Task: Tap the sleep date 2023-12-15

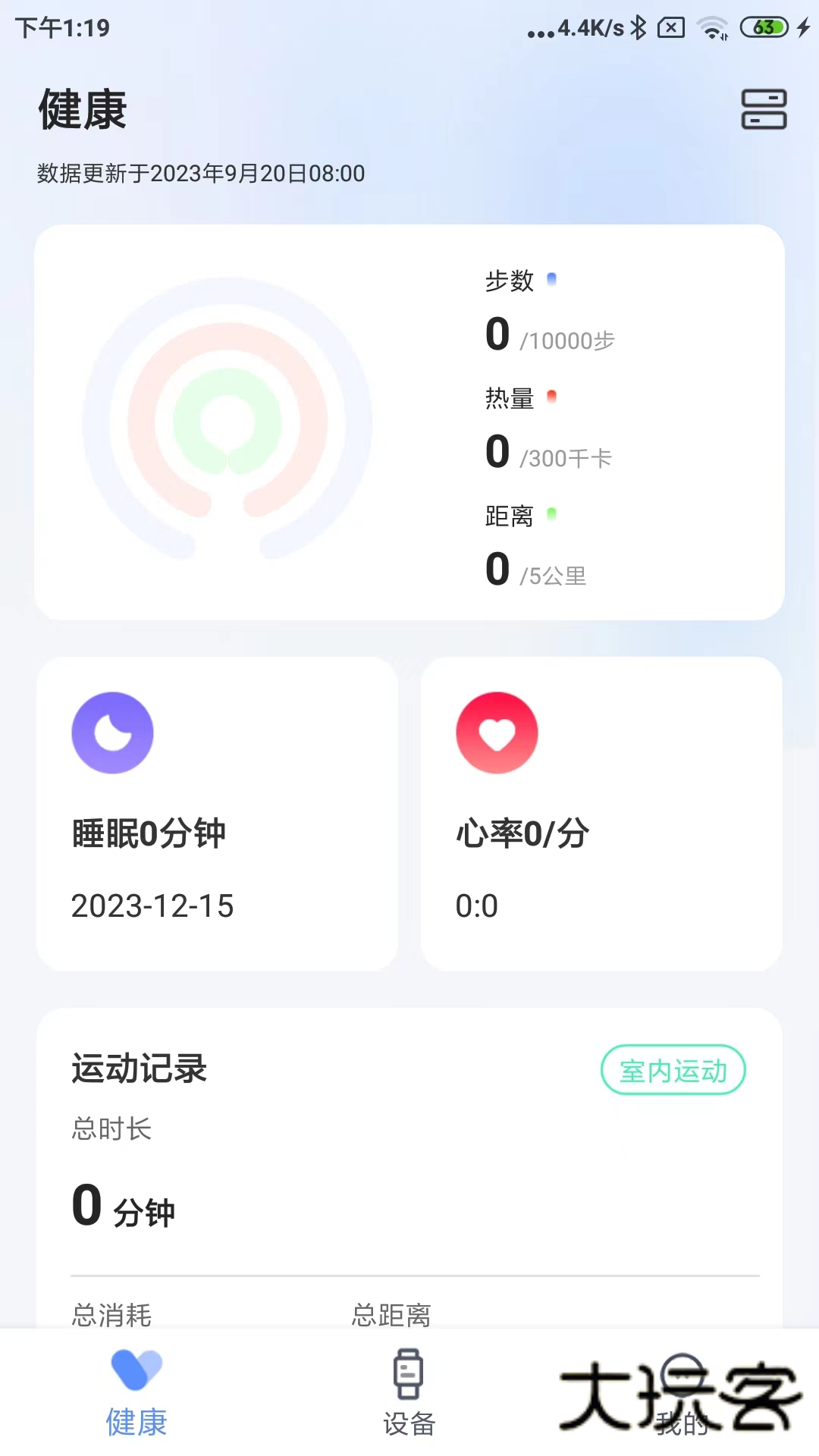Action: 152,906
